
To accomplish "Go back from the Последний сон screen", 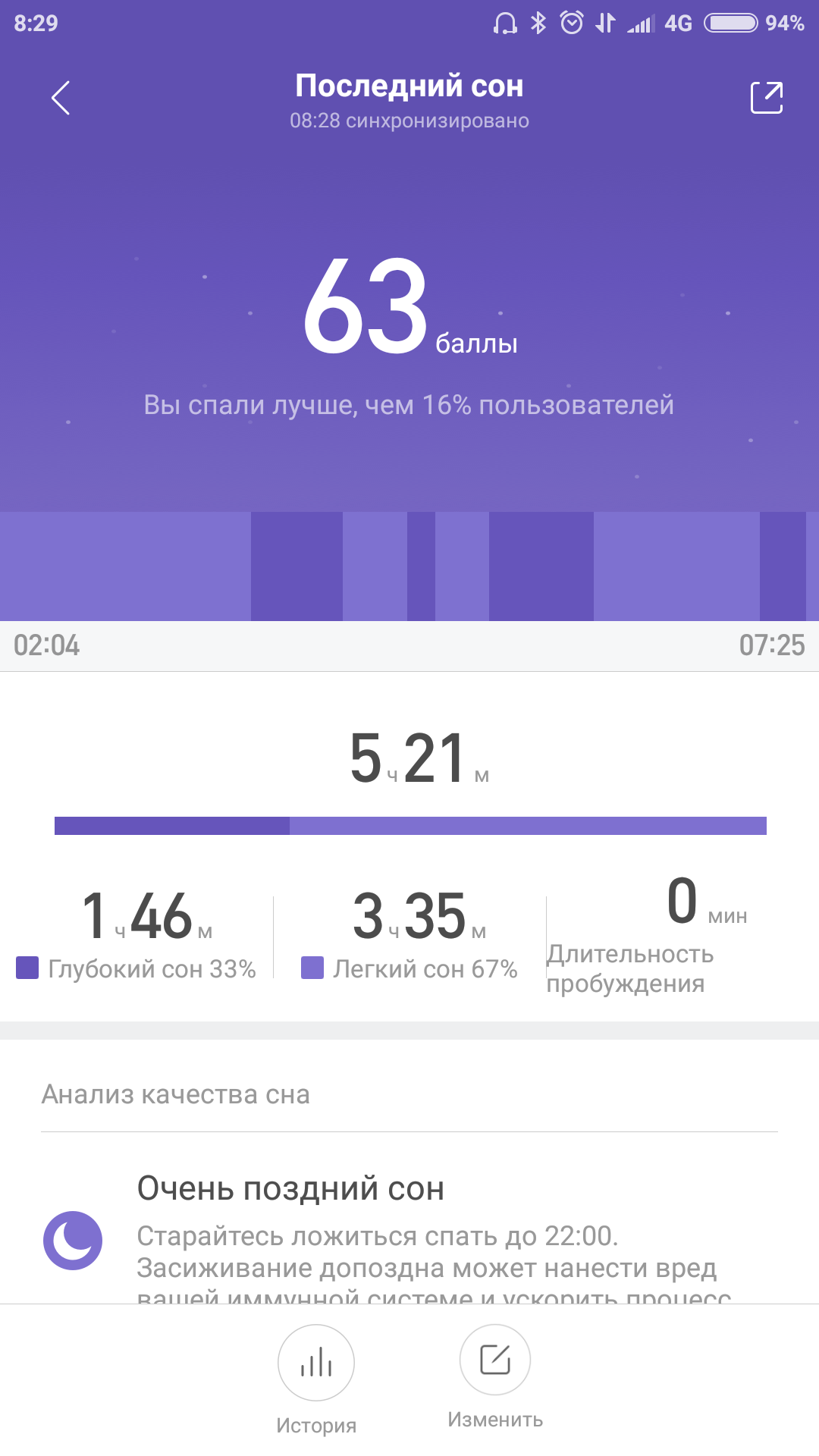I will (x=61, y=98).
